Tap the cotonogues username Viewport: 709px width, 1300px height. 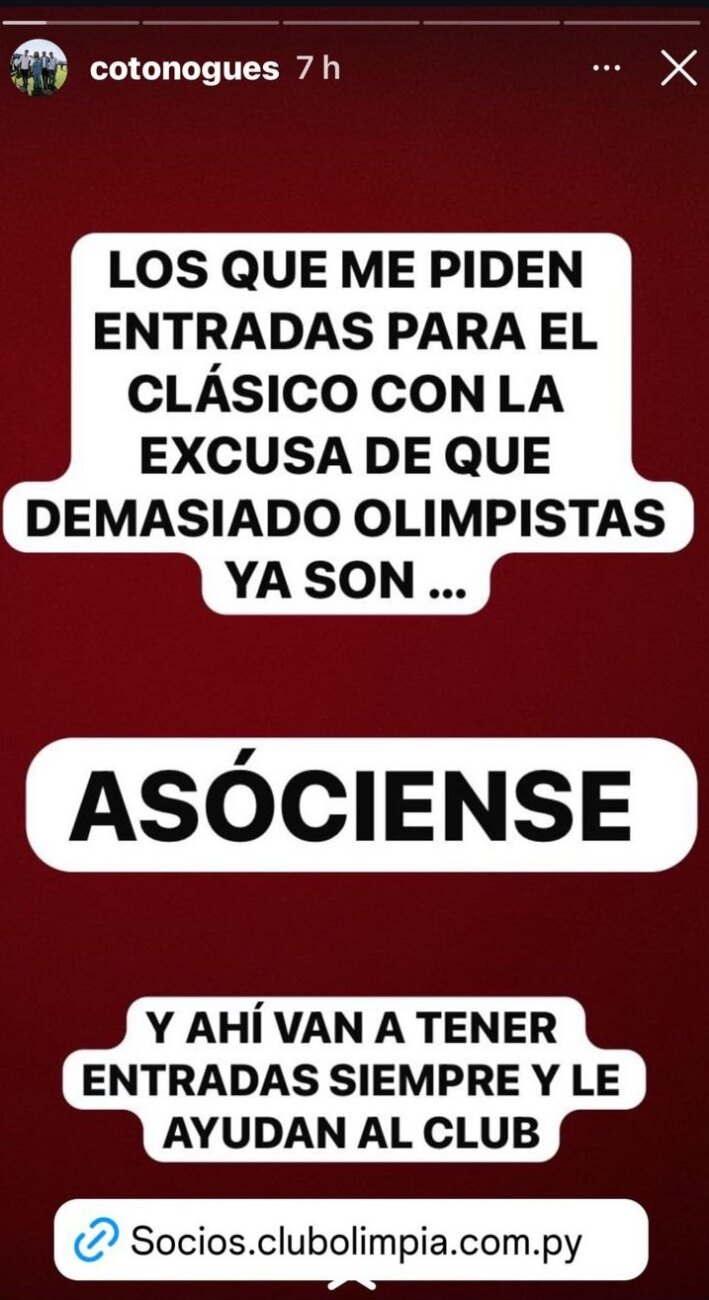point(184,69)
